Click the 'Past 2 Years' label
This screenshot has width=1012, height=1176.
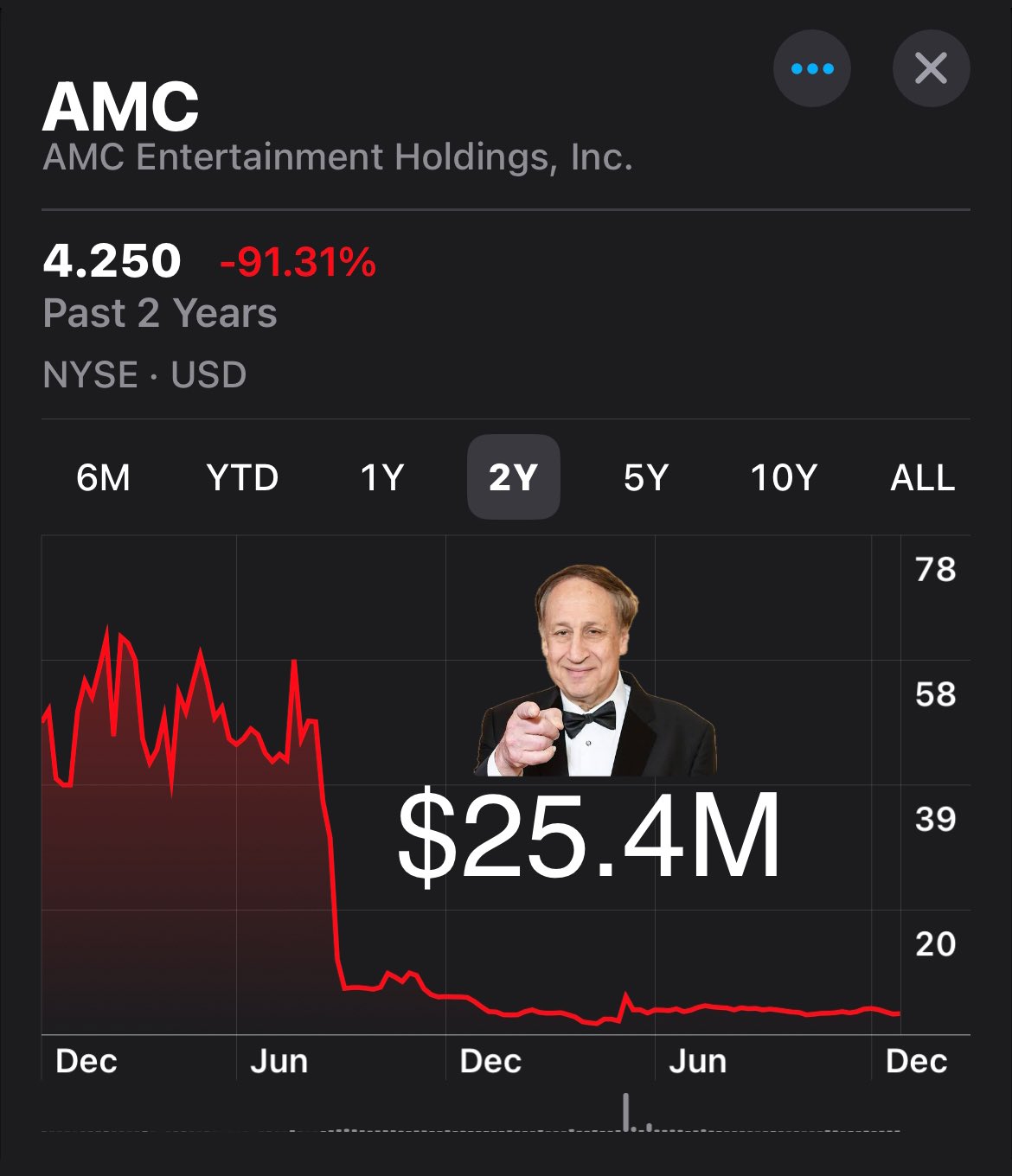tap(161, 314)
